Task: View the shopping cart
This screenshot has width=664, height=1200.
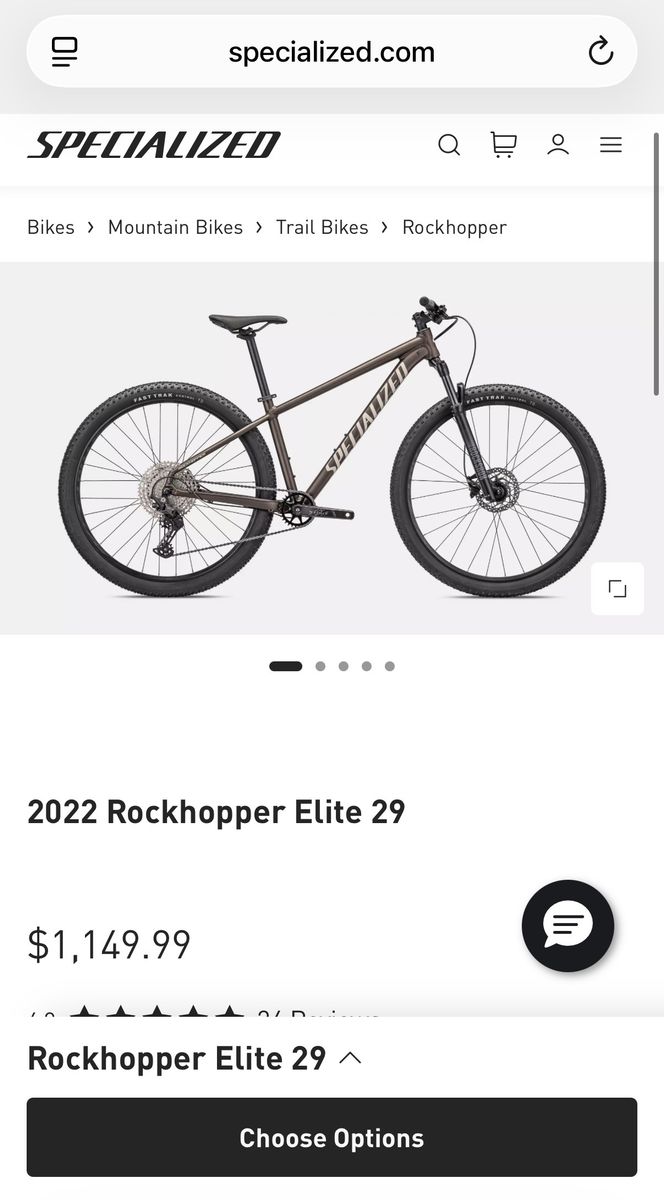Action: pyautogui.click(x=503, y=145)
